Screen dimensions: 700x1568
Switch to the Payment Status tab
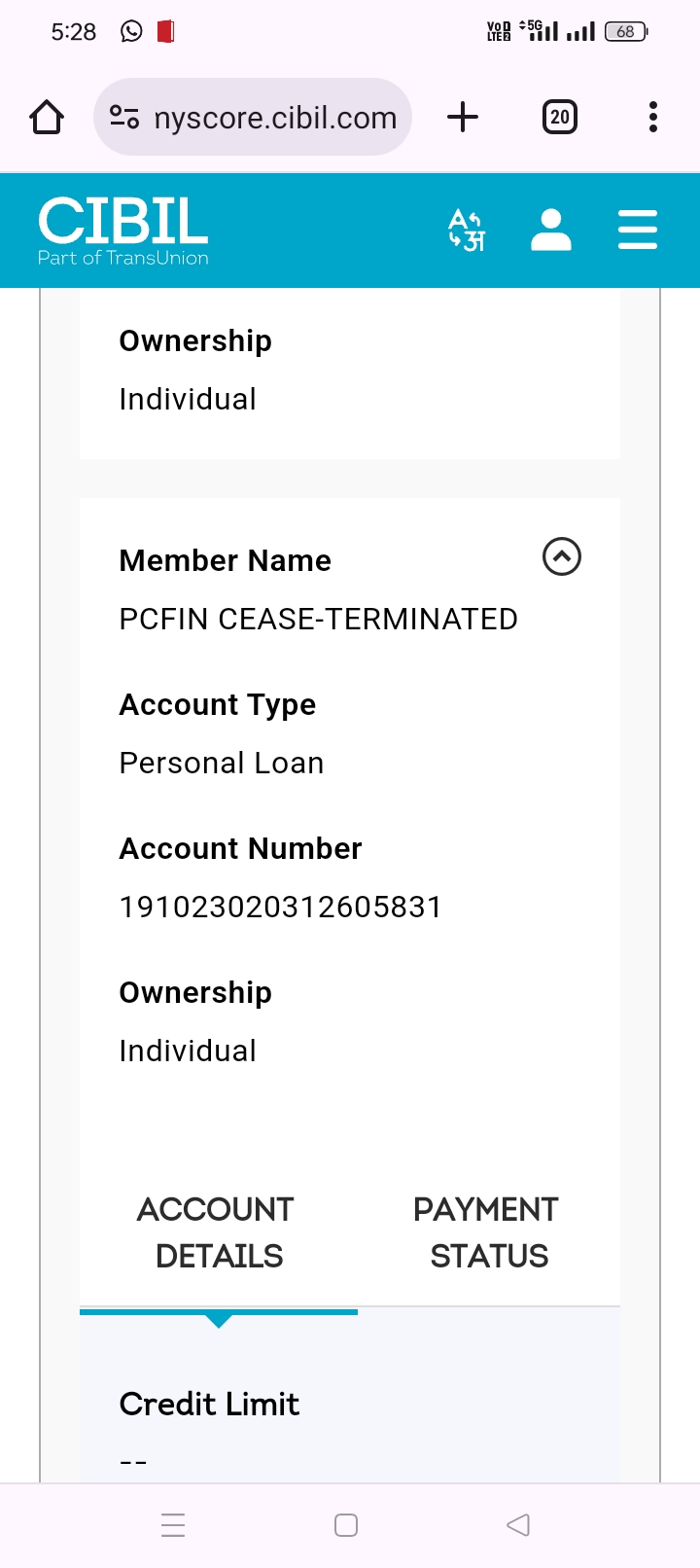487,1232
